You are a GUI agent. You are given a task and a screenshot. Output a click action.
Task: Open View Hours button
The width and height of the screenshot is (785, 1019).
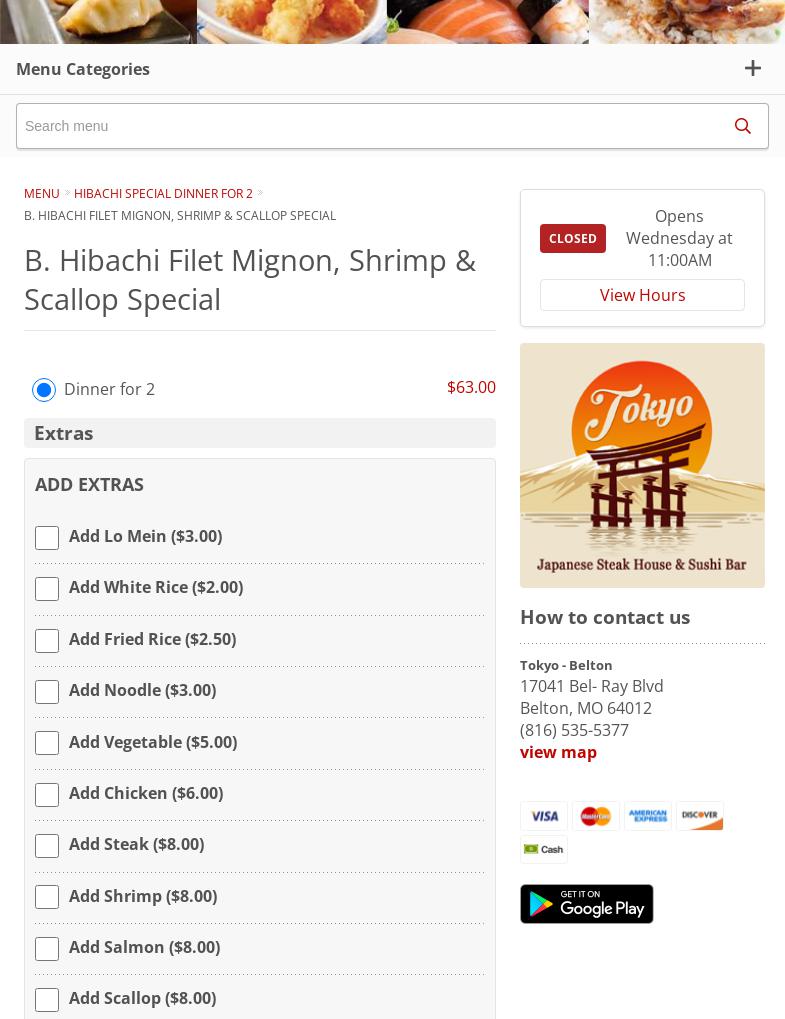point(642,295)
